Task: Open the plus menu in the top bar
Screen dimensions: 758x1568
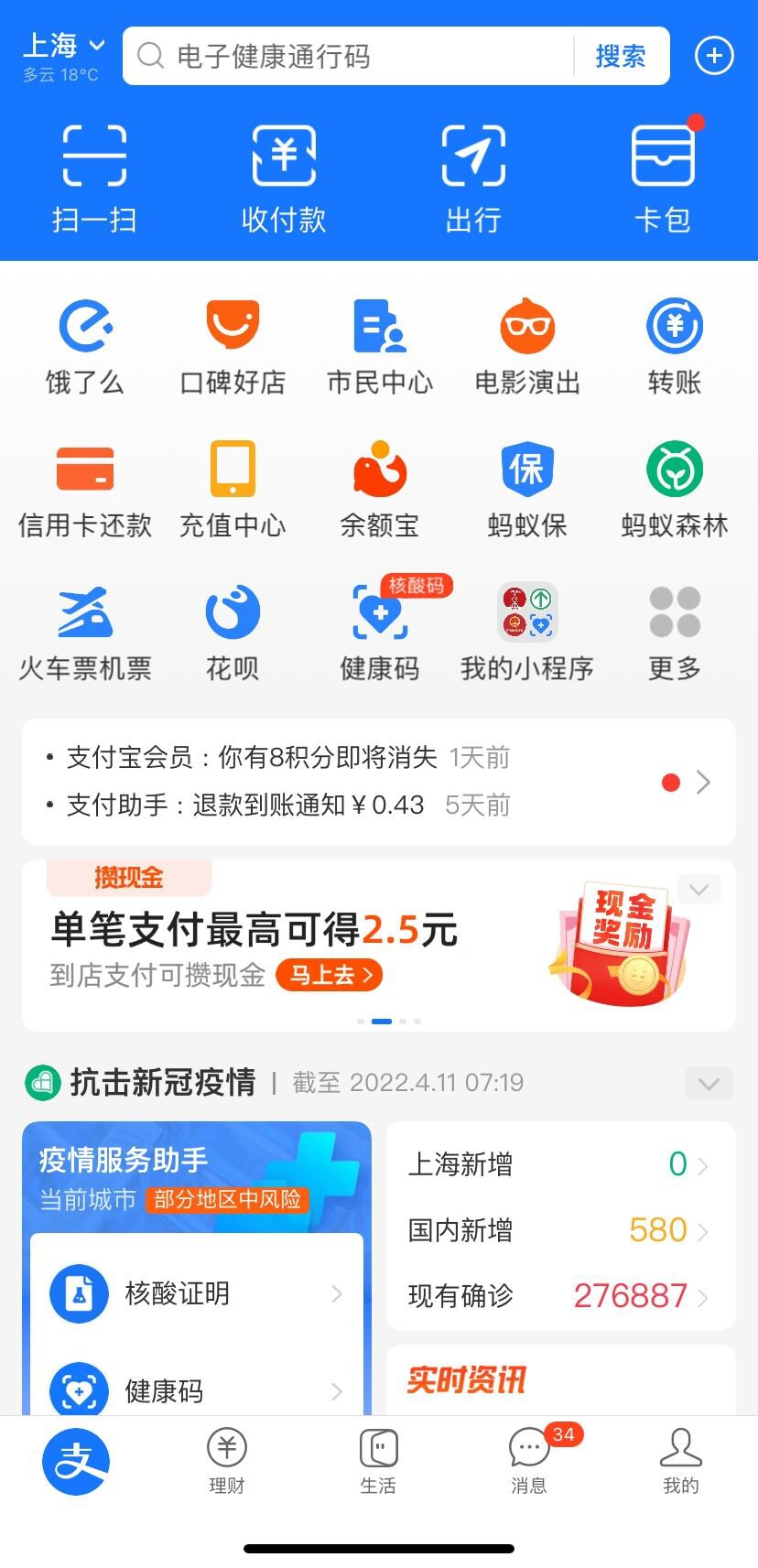Action: pos(714,56)
